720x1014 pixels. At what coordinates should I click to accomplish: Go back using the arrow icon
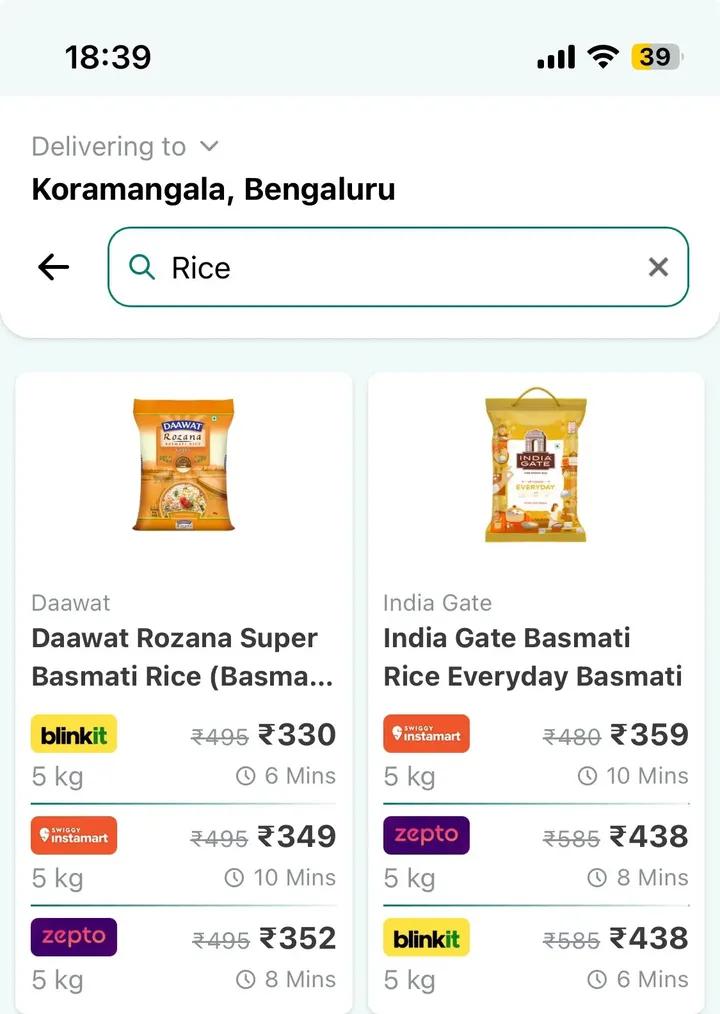[x=53, y=267]
